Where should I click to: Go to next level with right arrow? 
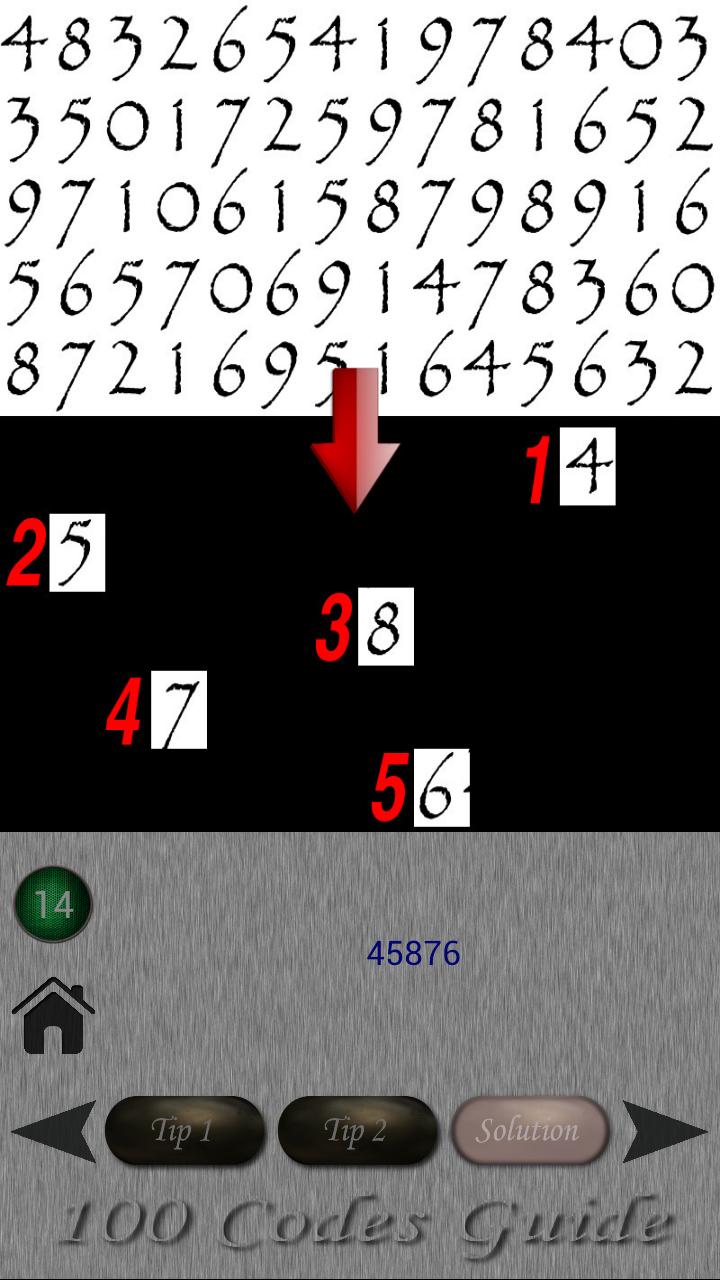pos(664,1131)
